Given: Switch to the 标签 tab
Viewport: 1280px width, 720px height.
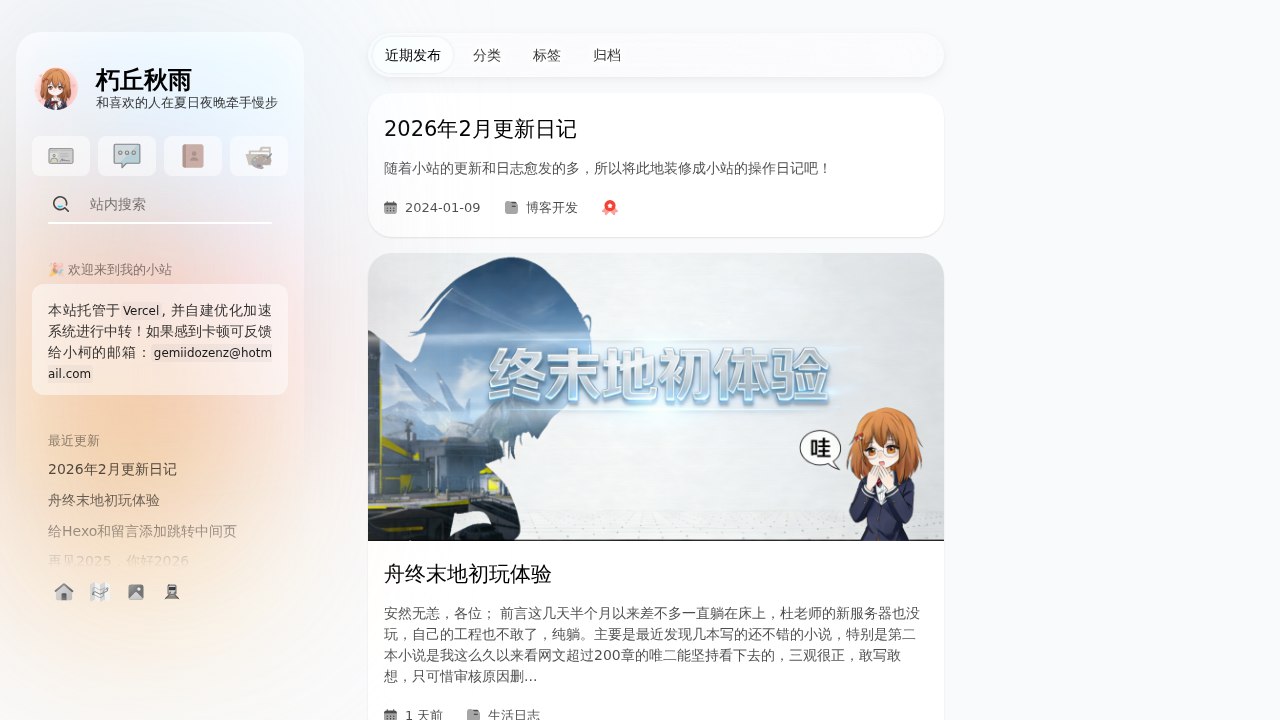Looking at the screenshot, I should pyautogui.click(x=547, y=55).
